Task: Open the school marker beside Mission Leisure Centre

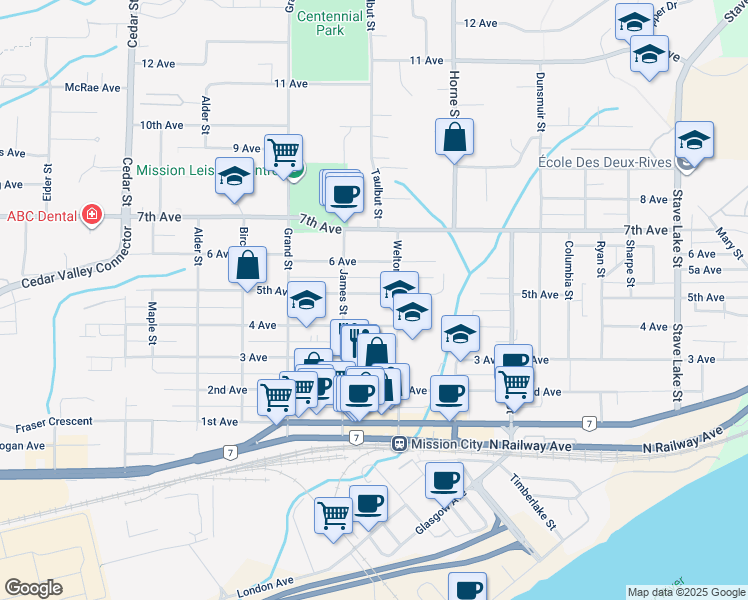Action: tap(236, 180)
